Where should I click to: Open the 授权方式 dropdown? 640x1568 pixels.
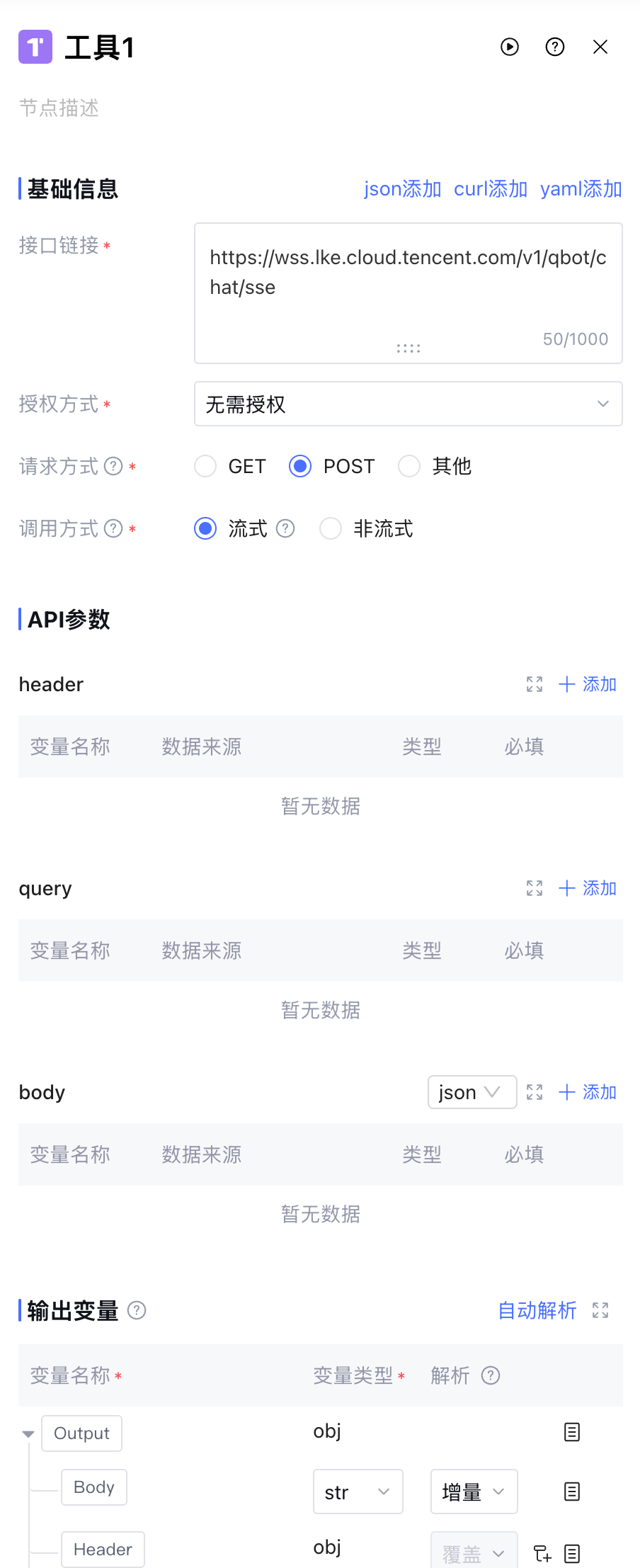pos(408,404)
